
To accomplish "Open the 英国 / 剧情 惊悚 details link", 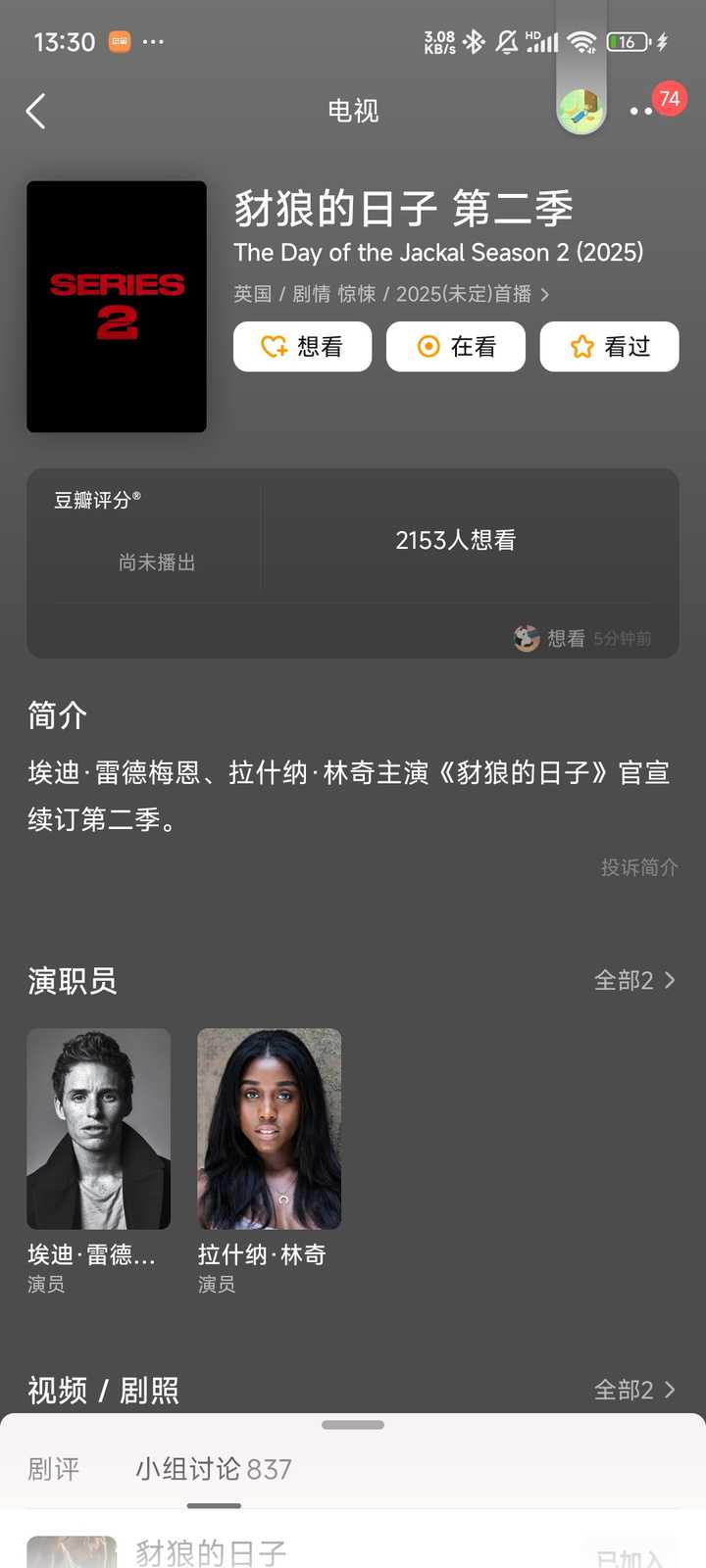I will [x=391, y=294].
